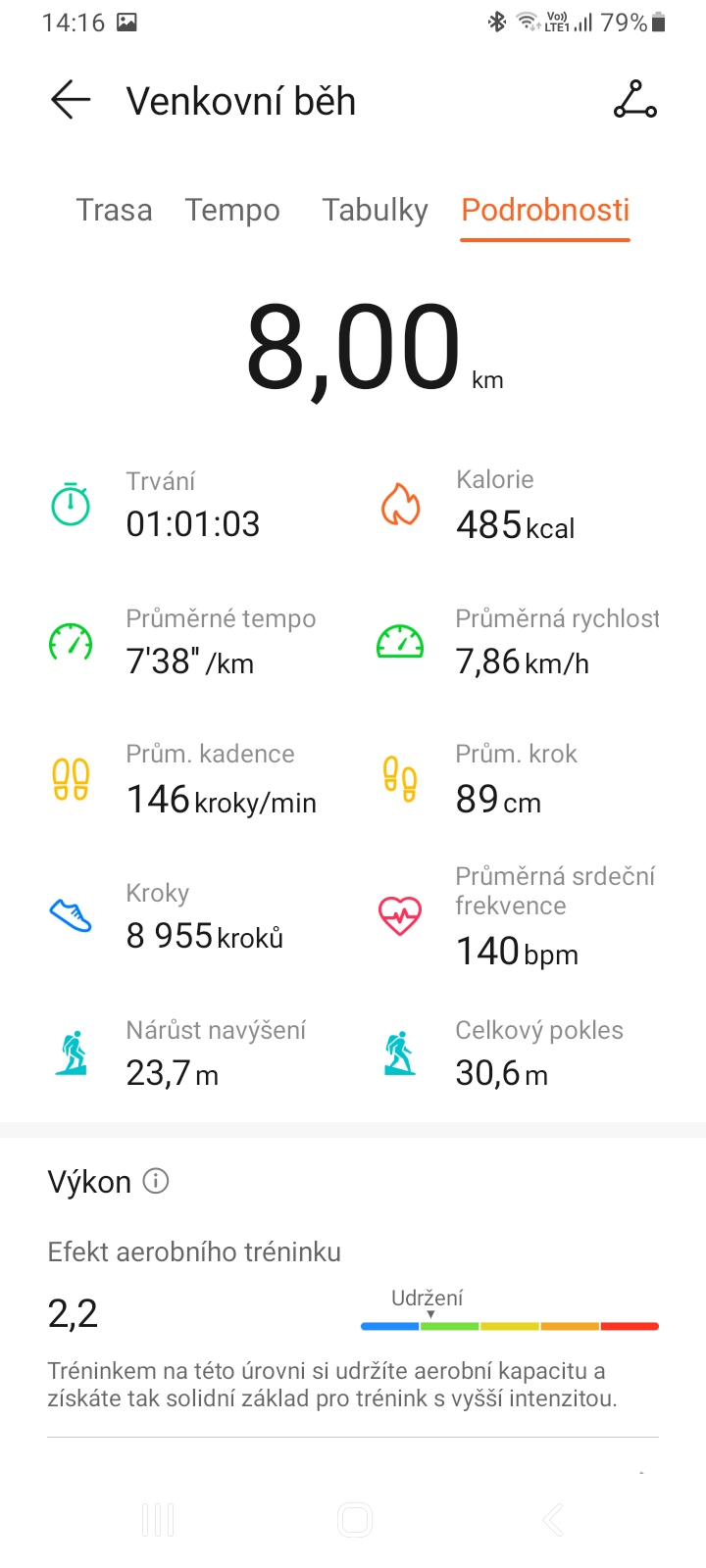Open recent apps from the navigation bar

point(158,1520)
